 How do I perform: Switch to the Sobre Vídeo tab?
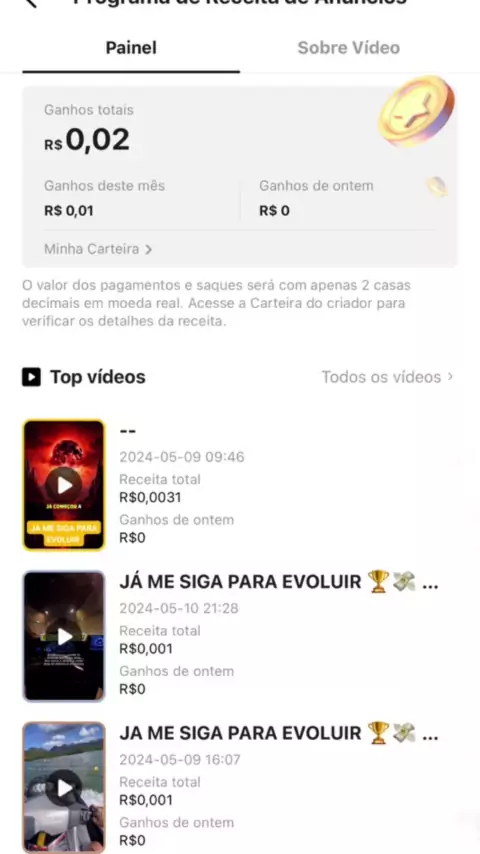[x=349, y=48]
